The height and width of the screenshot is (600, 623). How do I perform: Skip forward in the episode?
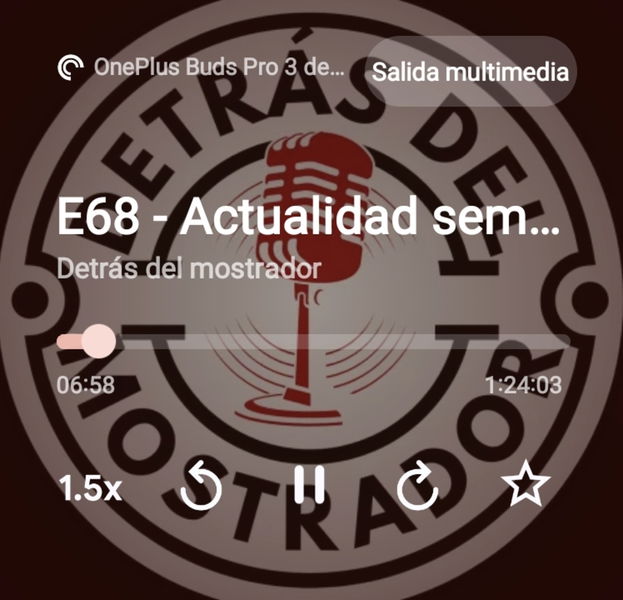[x=418, y=487]
